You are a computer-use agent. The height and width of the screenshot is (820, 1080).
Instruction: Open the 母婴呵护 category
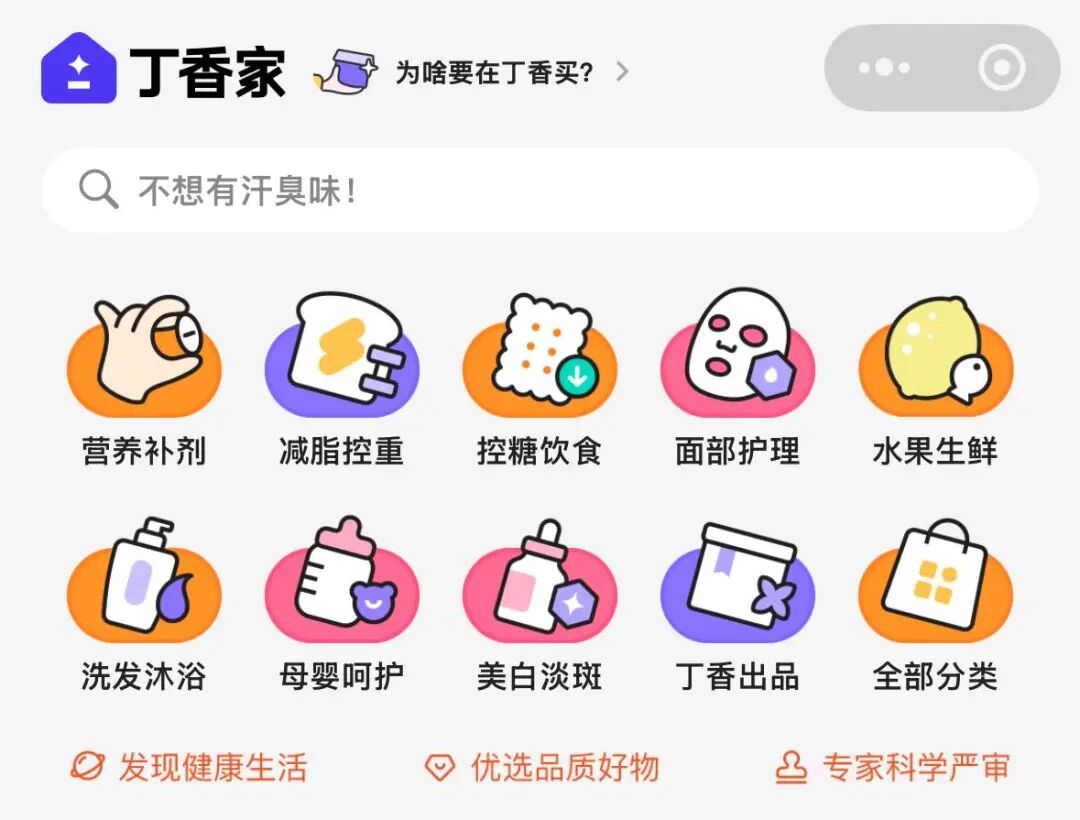click(342, 605)
